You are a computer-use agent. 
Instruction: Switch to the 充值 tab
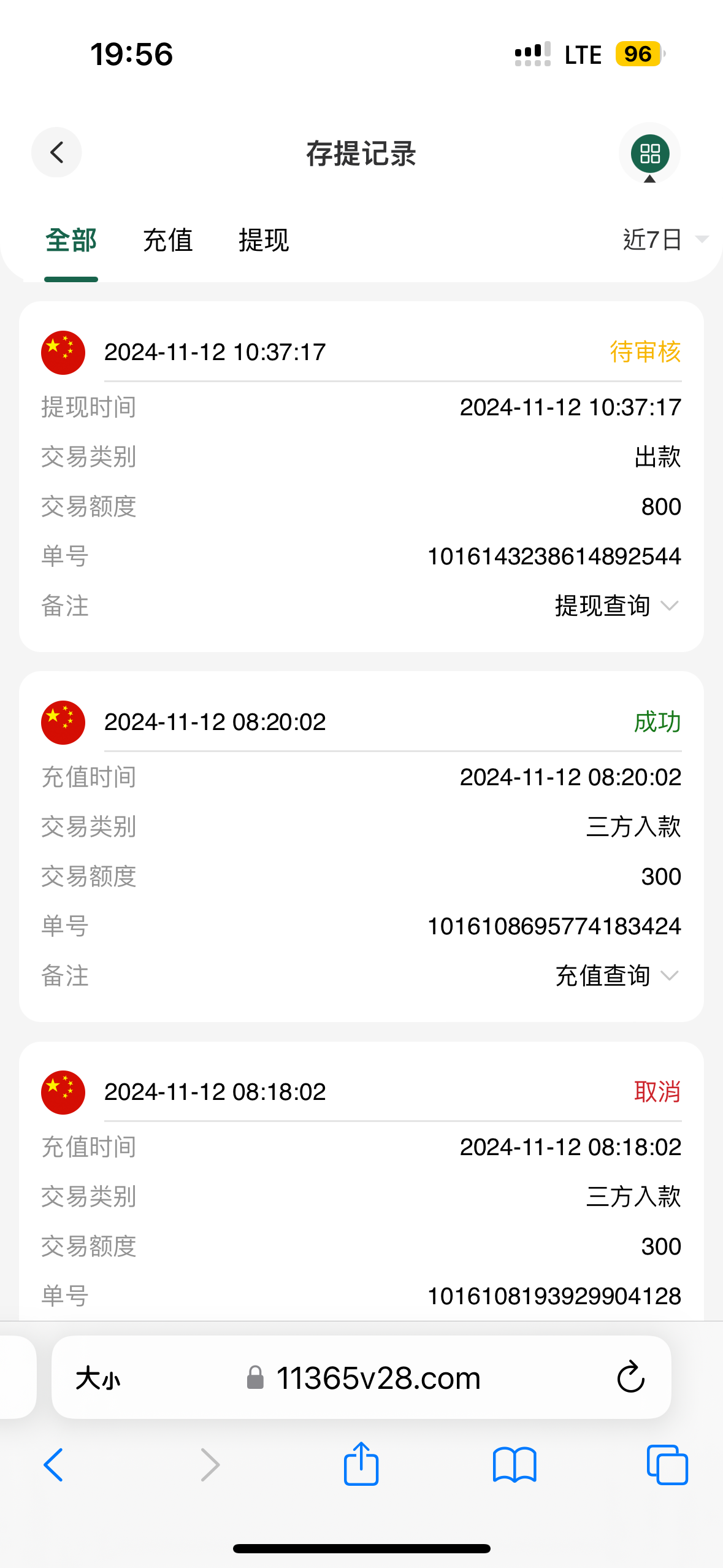click(x=167, y=240)
